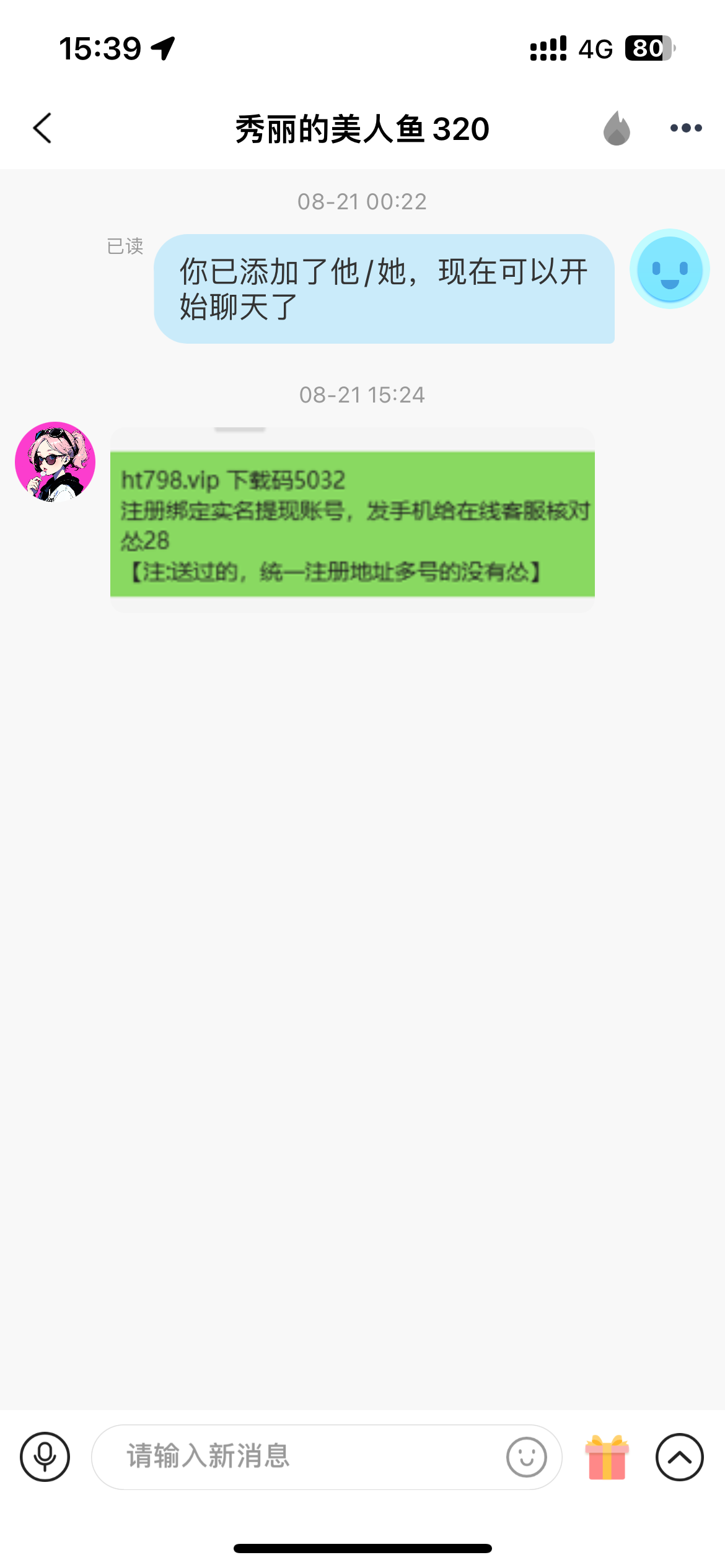Expand more chat options arrow
The image size is (725, 1568).
point(680,1457)
